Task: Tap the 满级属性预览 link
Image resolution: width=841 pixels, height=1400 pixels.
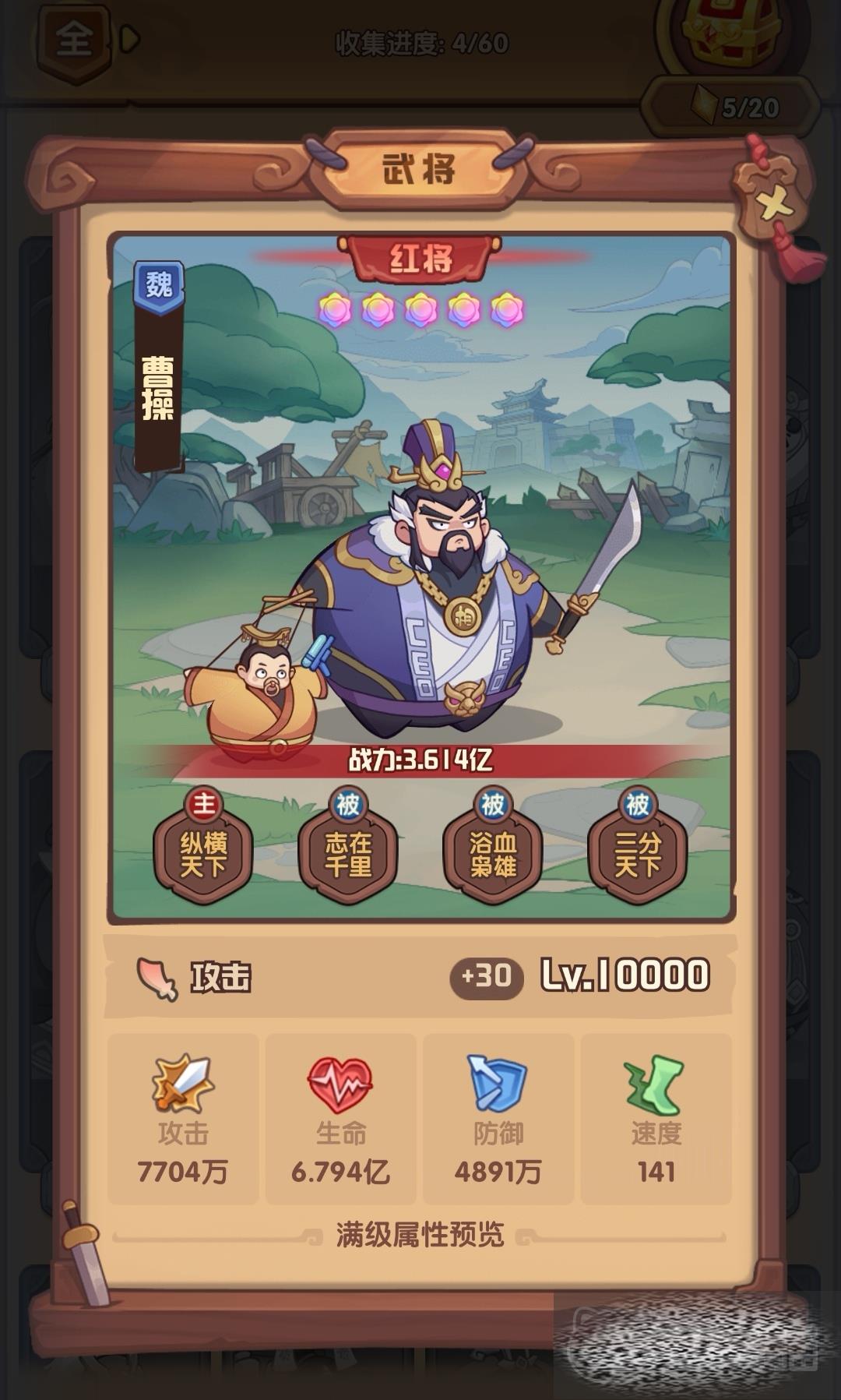Action: 420,1234
